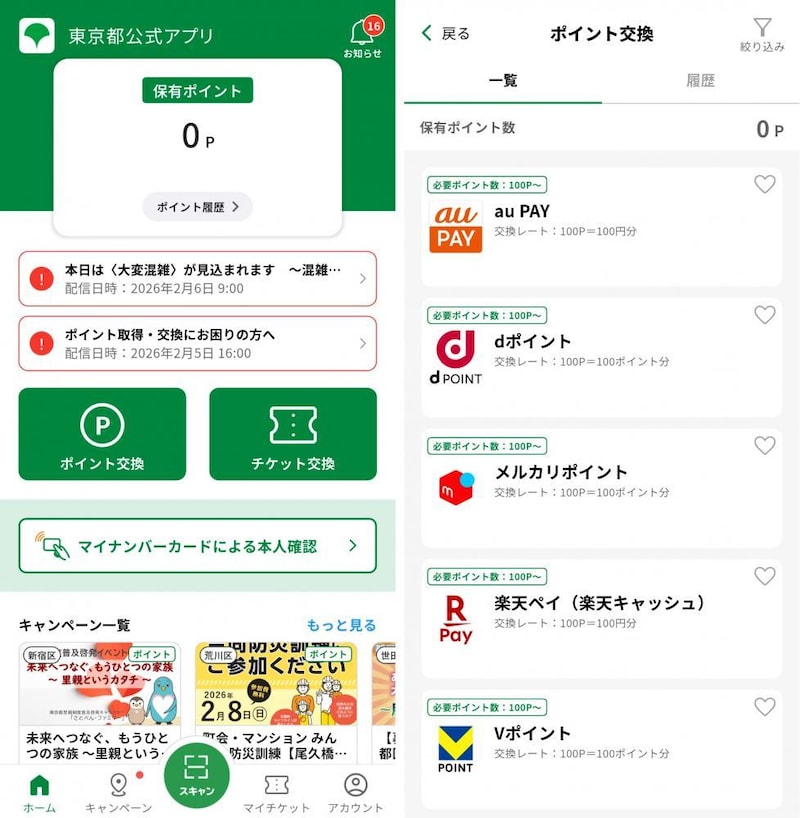Go back with 戻る
Screen dimensions: 800x818
(x=446, y=34)
